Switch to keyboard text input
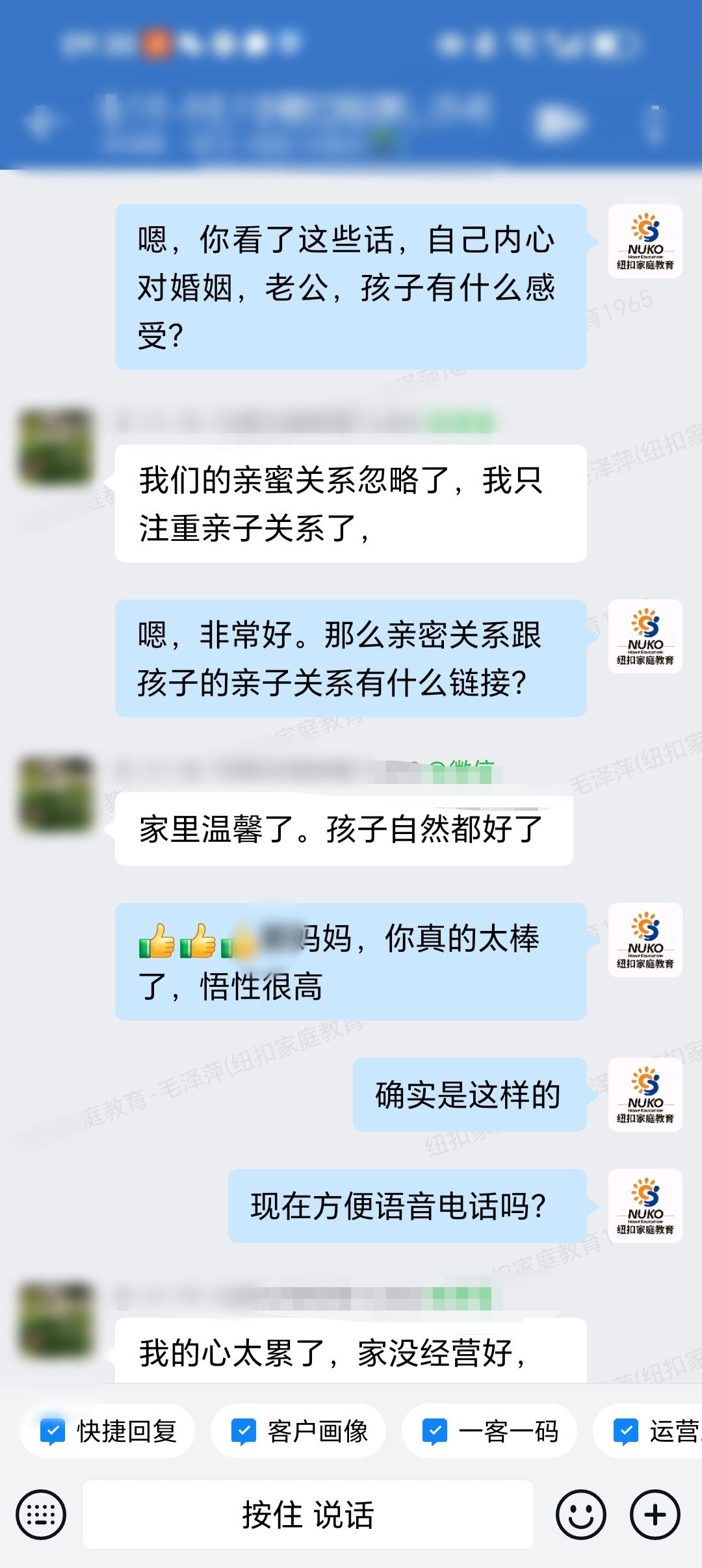The width and height of the screenshot is (702, 1568). pos(41,1515)
